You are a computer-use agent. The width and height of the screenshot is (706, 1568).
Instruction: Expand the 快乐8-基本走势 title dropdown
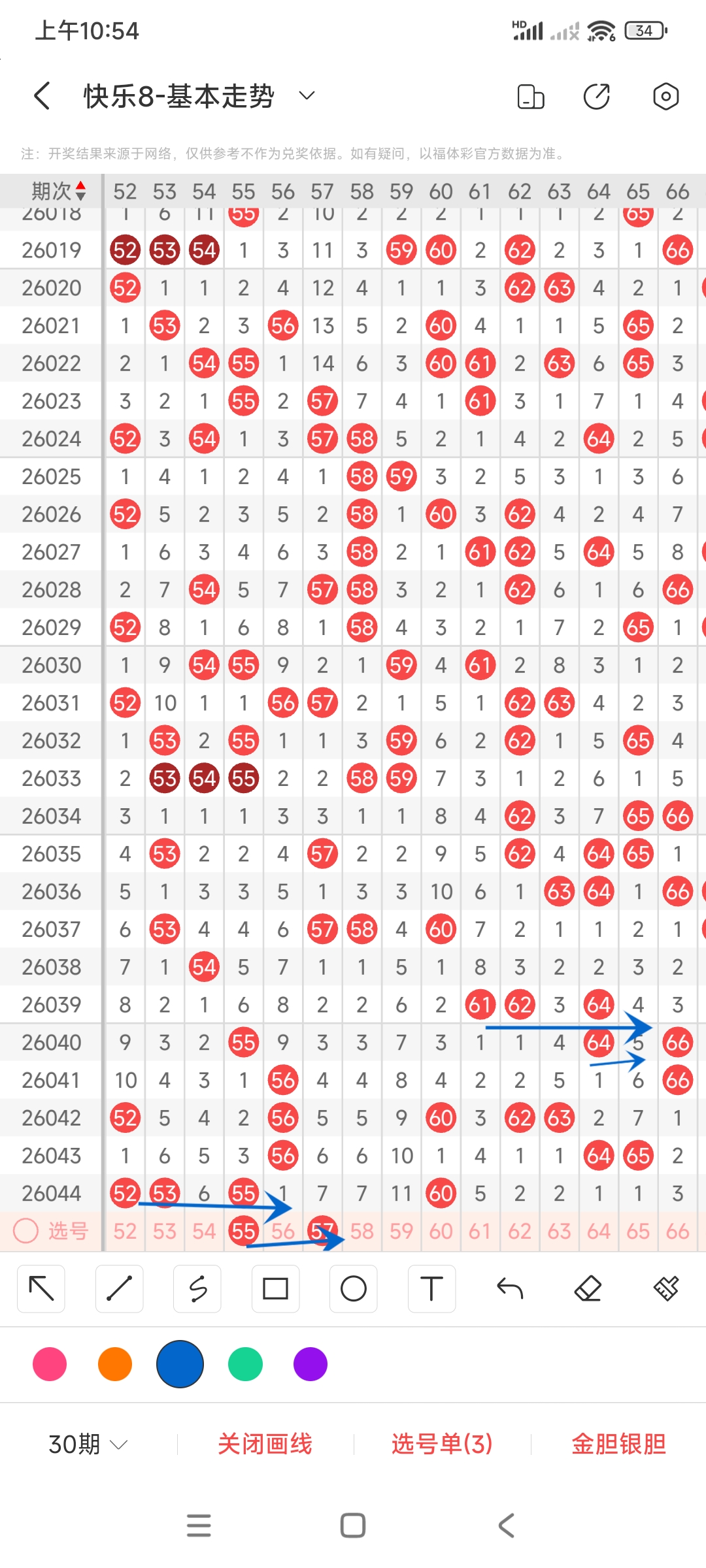click(307, 96)
